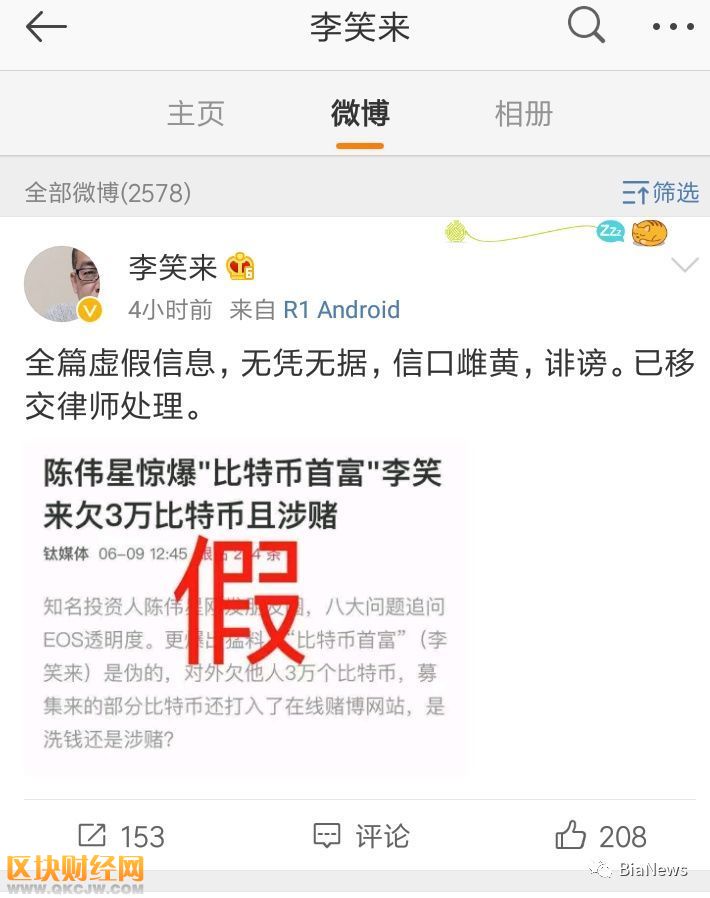Open 评论 to comment on the post

click(x=360, y=836)
